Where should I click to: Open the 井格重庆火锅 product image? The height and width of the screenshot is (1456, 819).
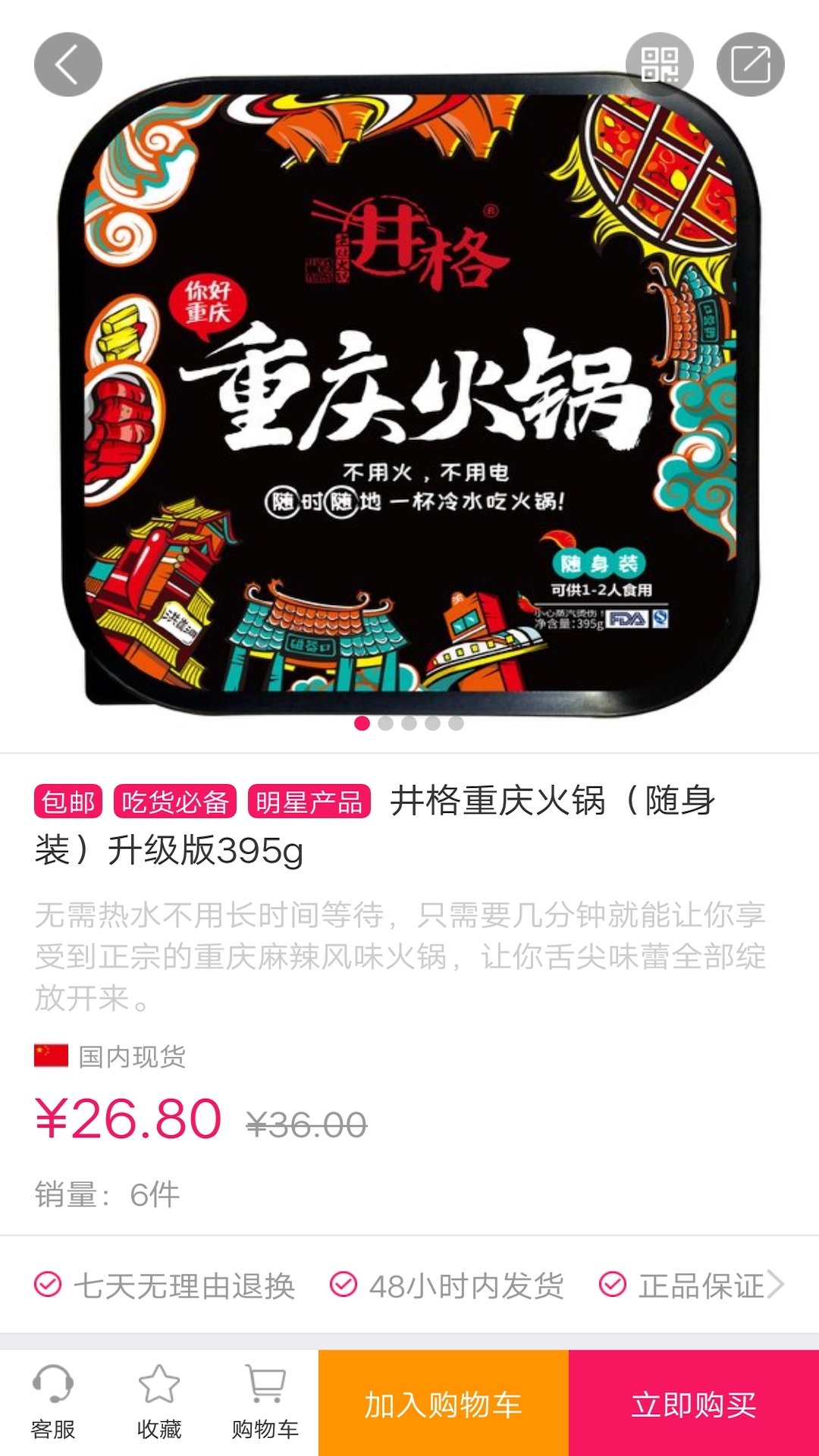tap(409, 394)
